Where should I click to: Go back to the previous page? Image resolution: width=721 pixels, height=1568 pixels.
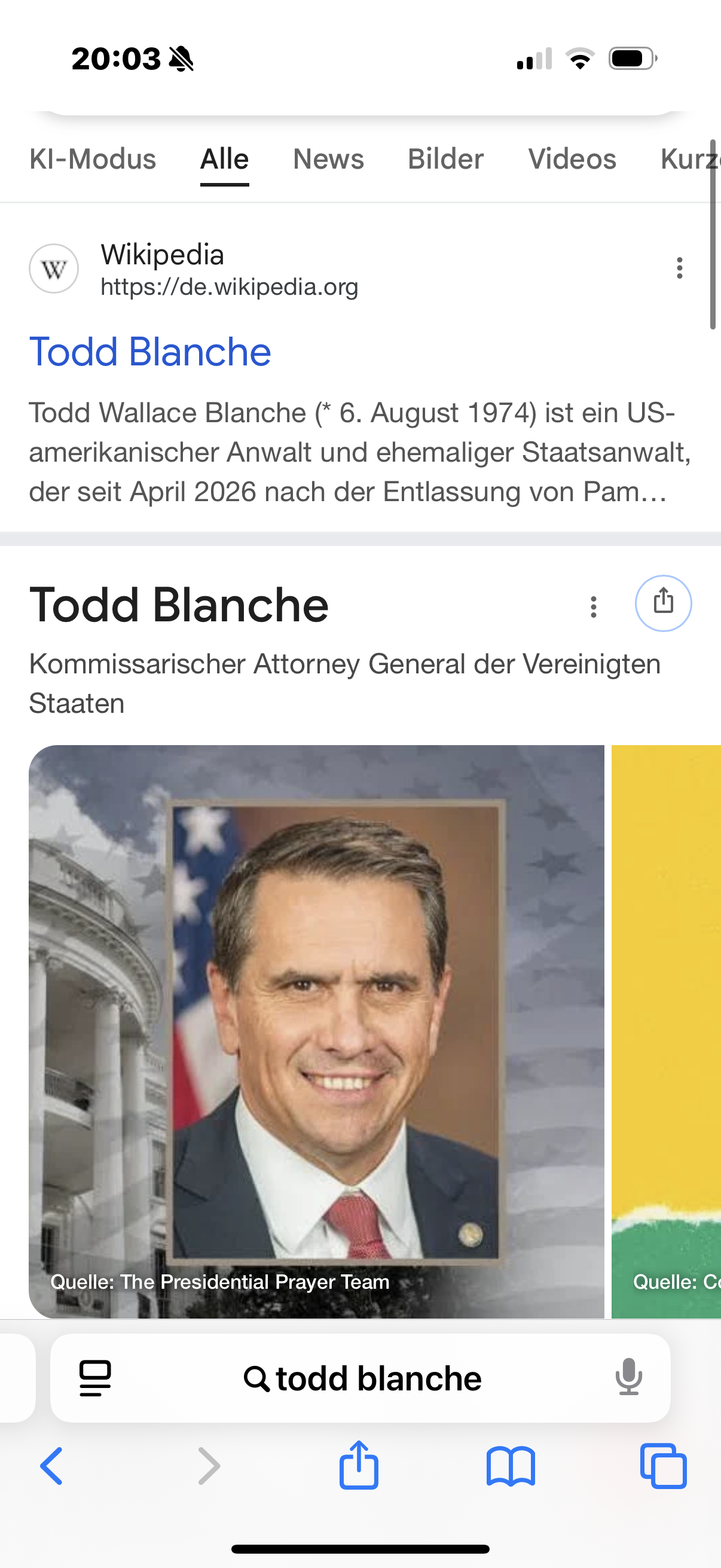point(52,1466)
